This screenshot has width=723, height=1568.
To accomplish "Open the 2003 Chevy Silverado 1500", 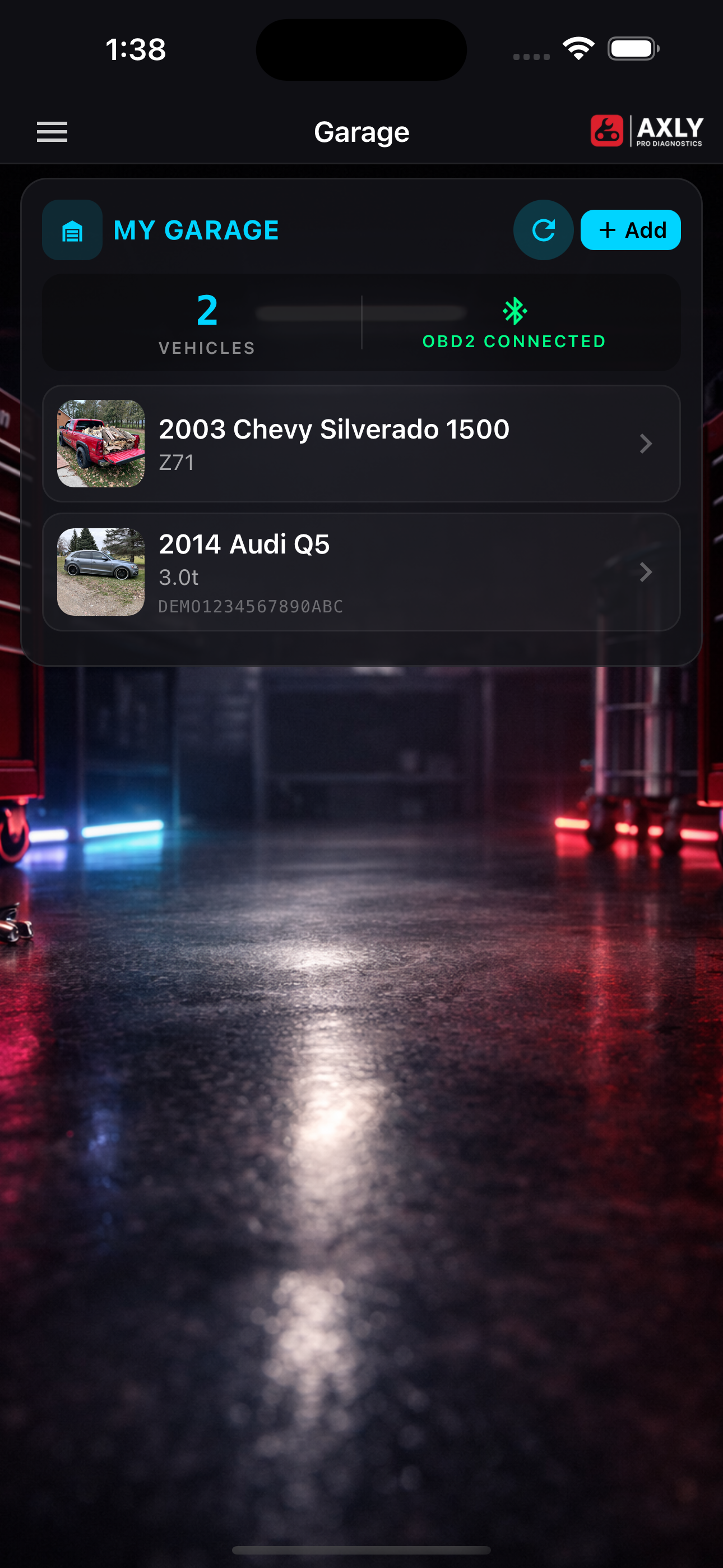I will 361,444.
